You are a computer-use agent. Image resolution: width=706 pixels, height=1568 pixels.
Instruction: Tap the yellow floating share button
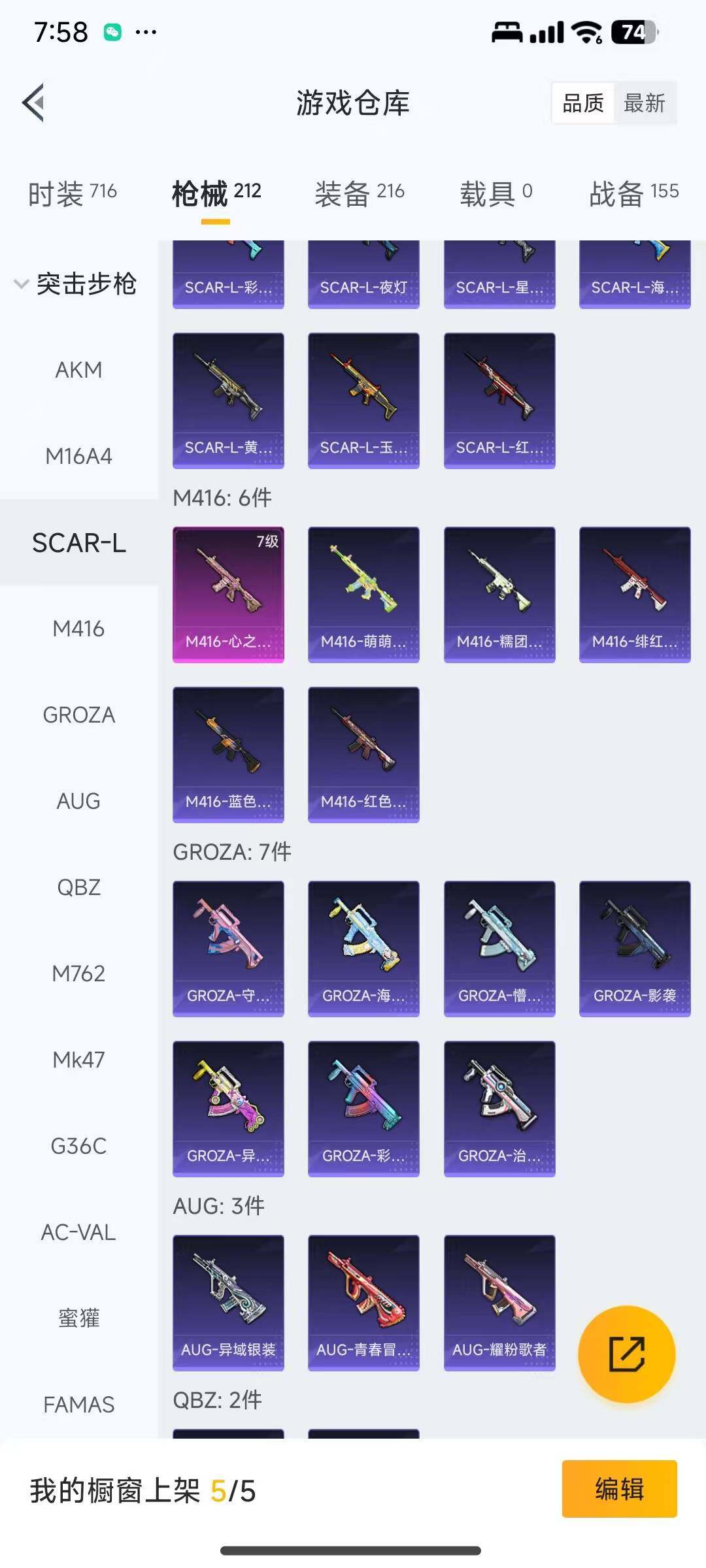[626, 1354]
